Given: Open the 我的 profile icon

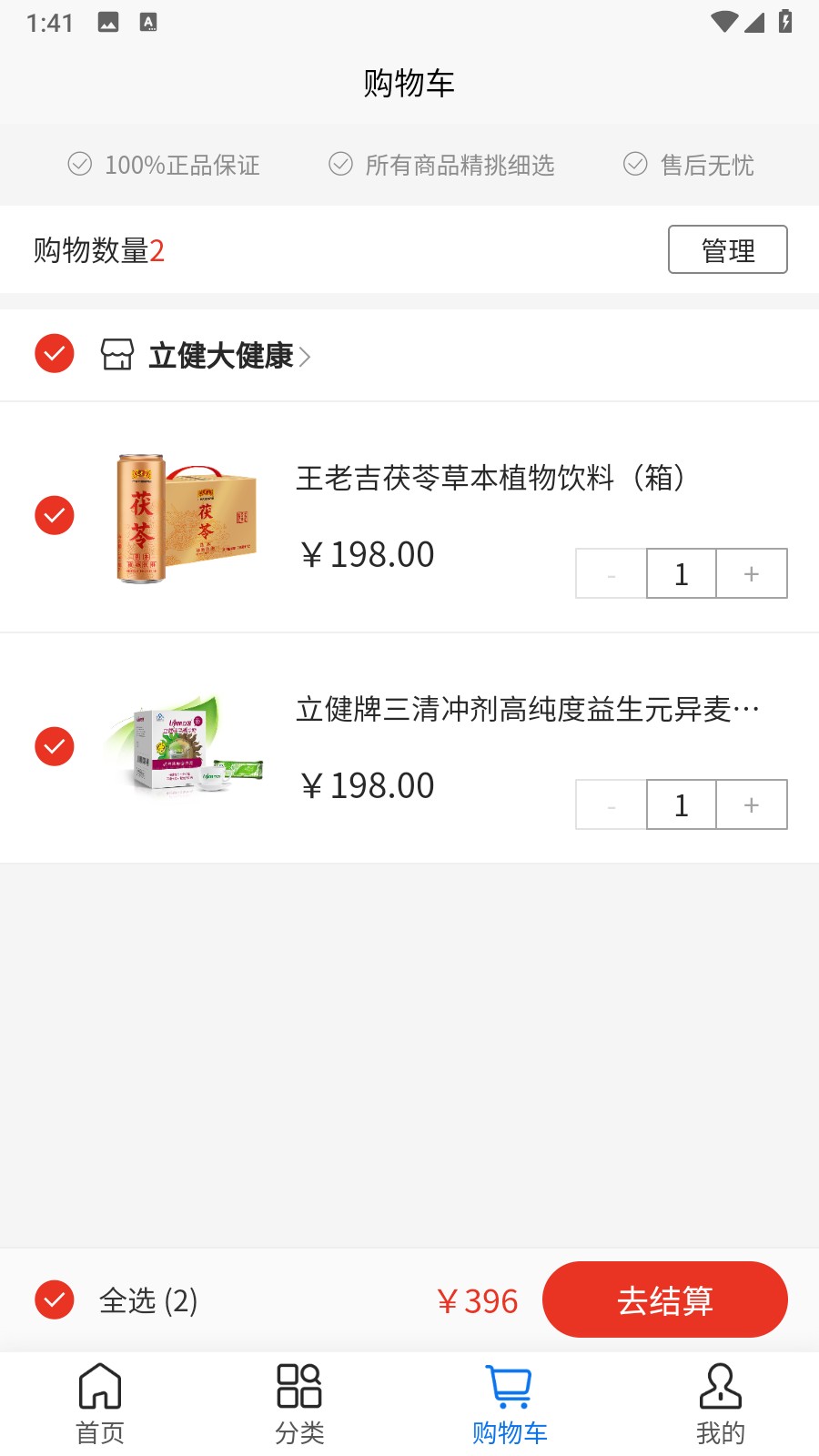Looking at the screenshot, I should click(719, 1386).
